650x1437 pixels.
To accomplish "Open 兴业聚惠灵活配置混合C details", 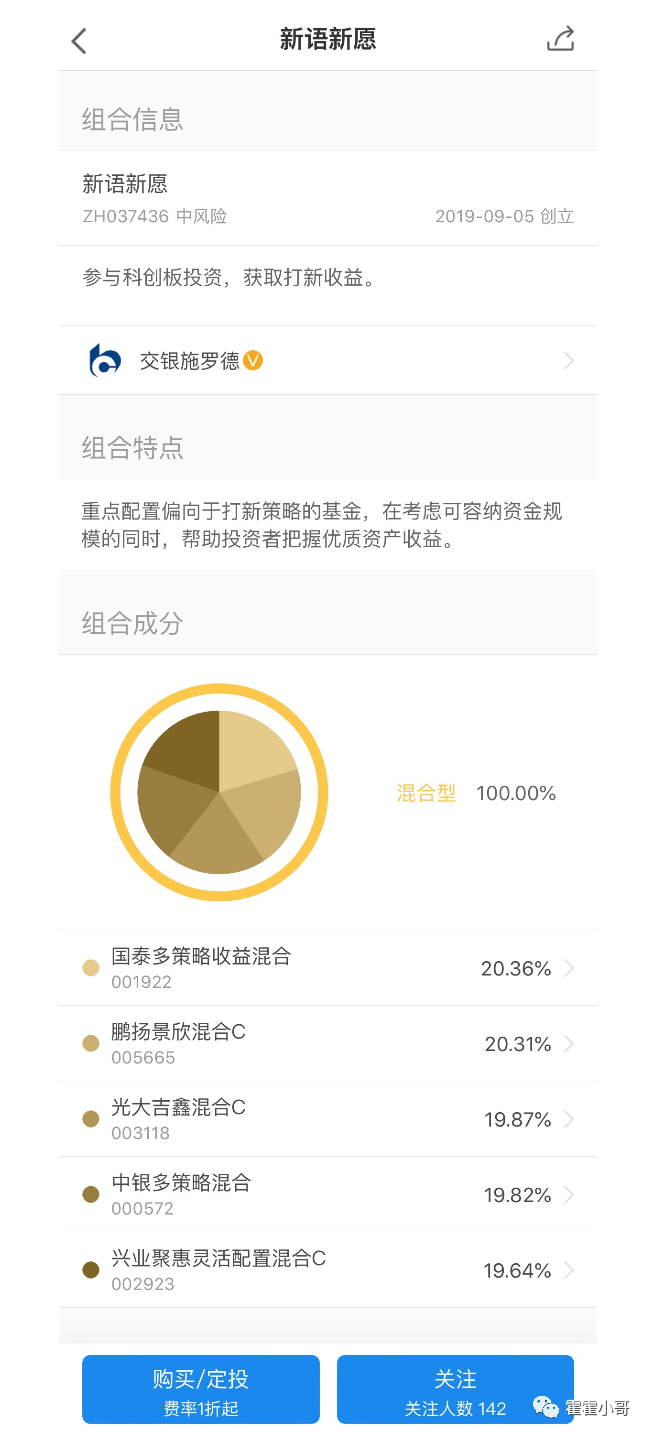I will [x=328, y=1270].
